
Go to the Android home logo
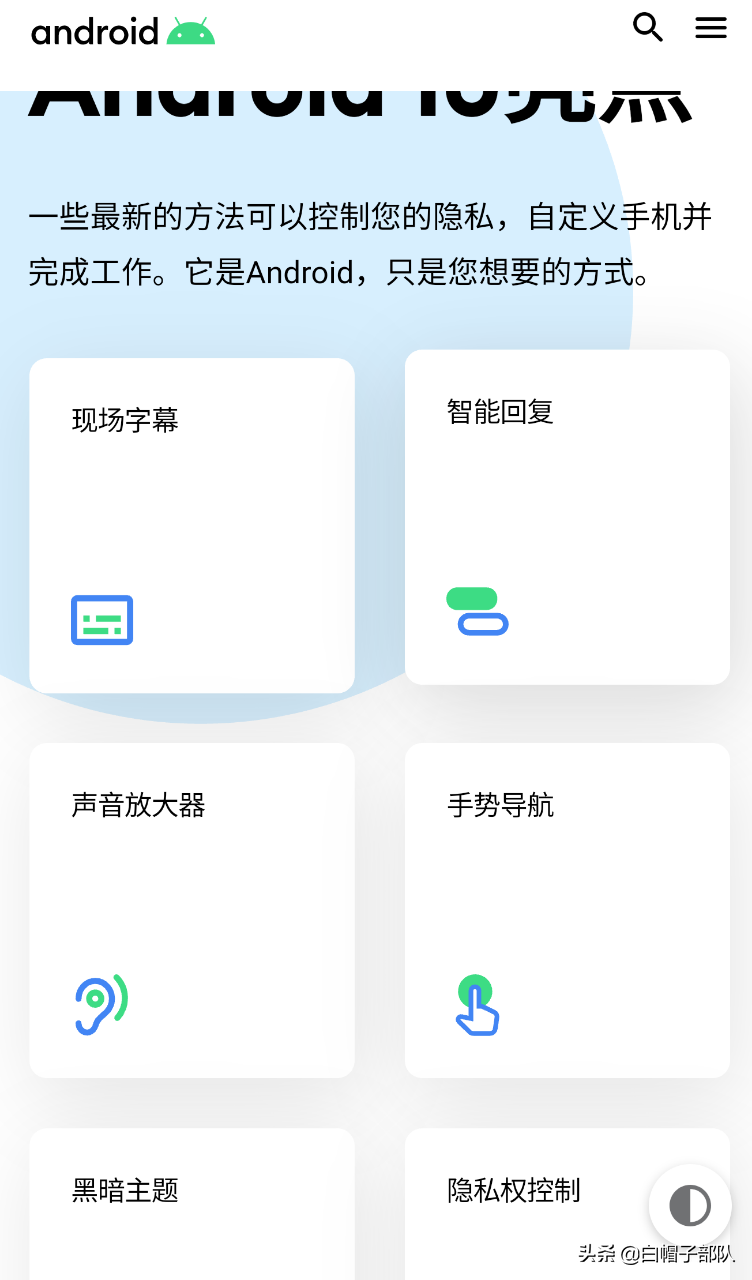[x=123, y=32]
